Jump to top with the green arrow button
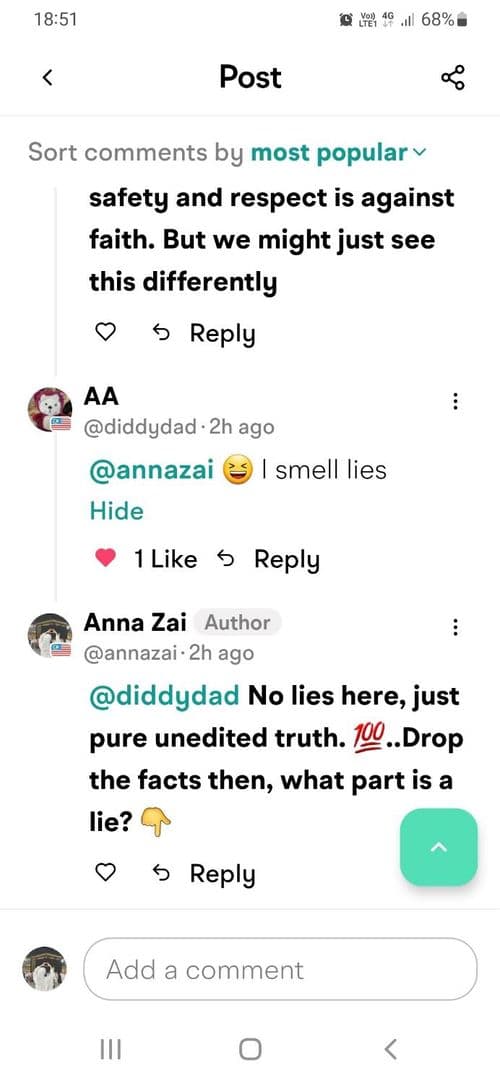This screenshot has height=1084, width=500. tap(439, 848)
